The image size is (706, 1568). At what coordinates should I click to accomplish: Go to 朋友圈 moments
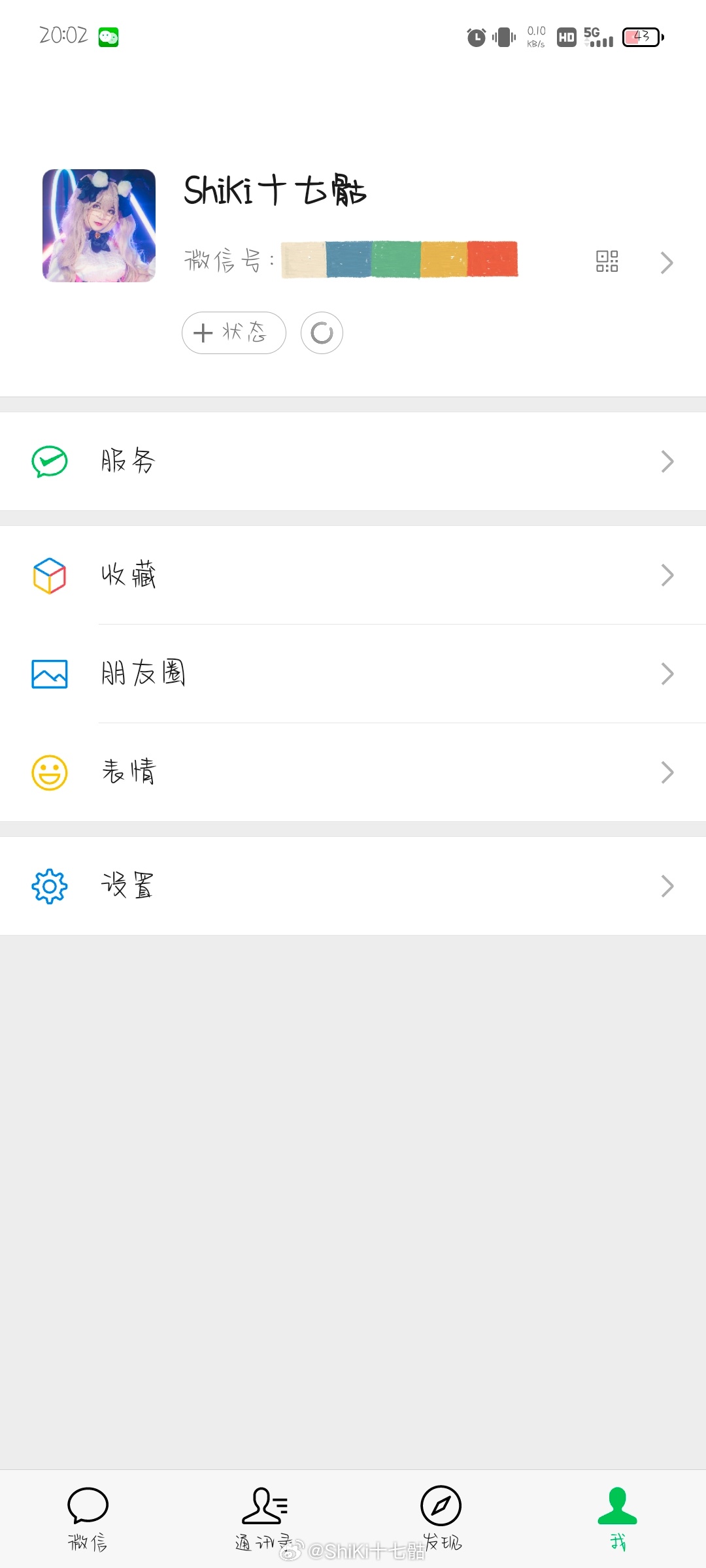pos(353,674)
